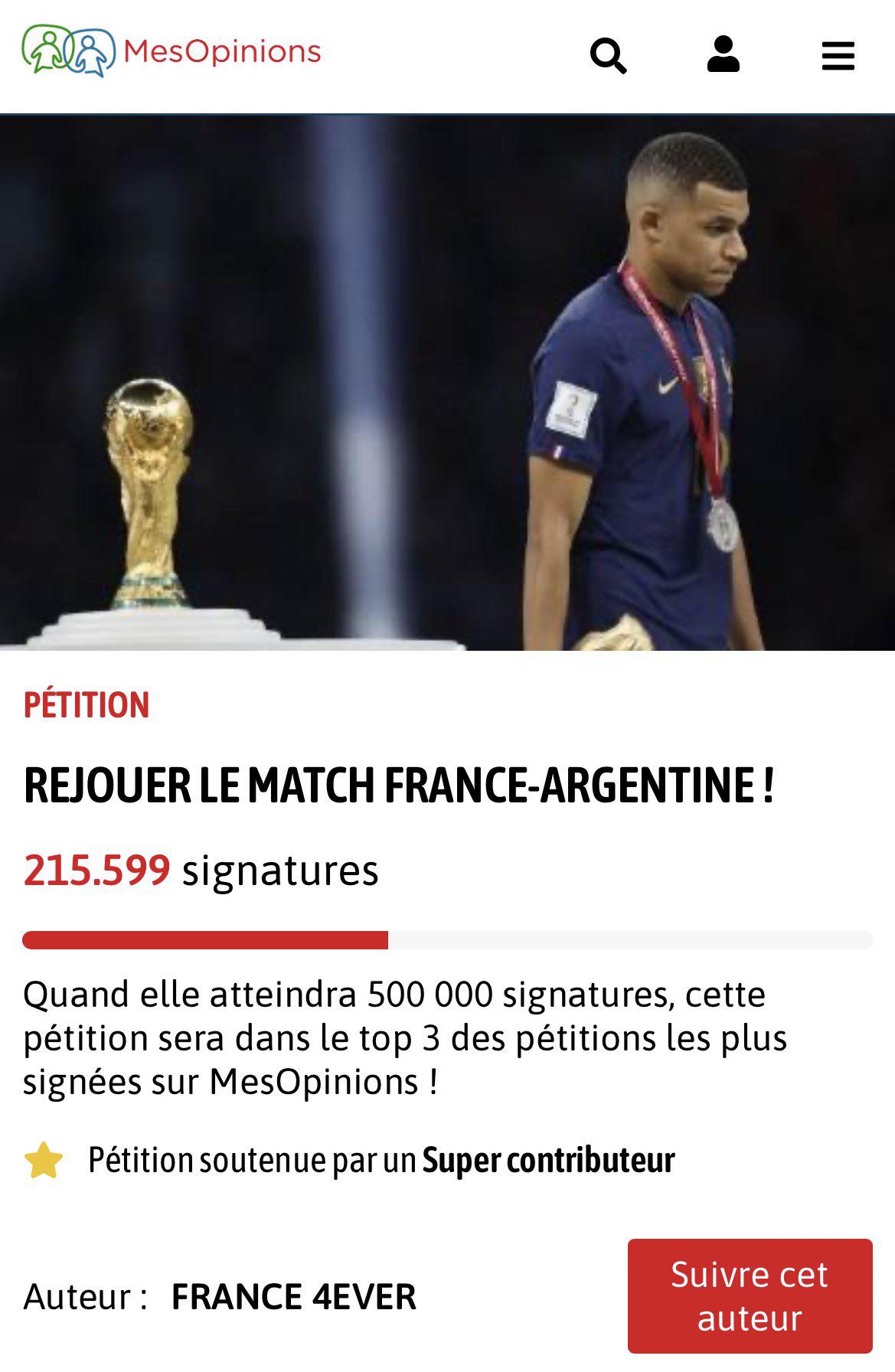This screenshot has height=1372, width=895.
Task: Open the search function via magnifier icon
Action: point(609,56)
